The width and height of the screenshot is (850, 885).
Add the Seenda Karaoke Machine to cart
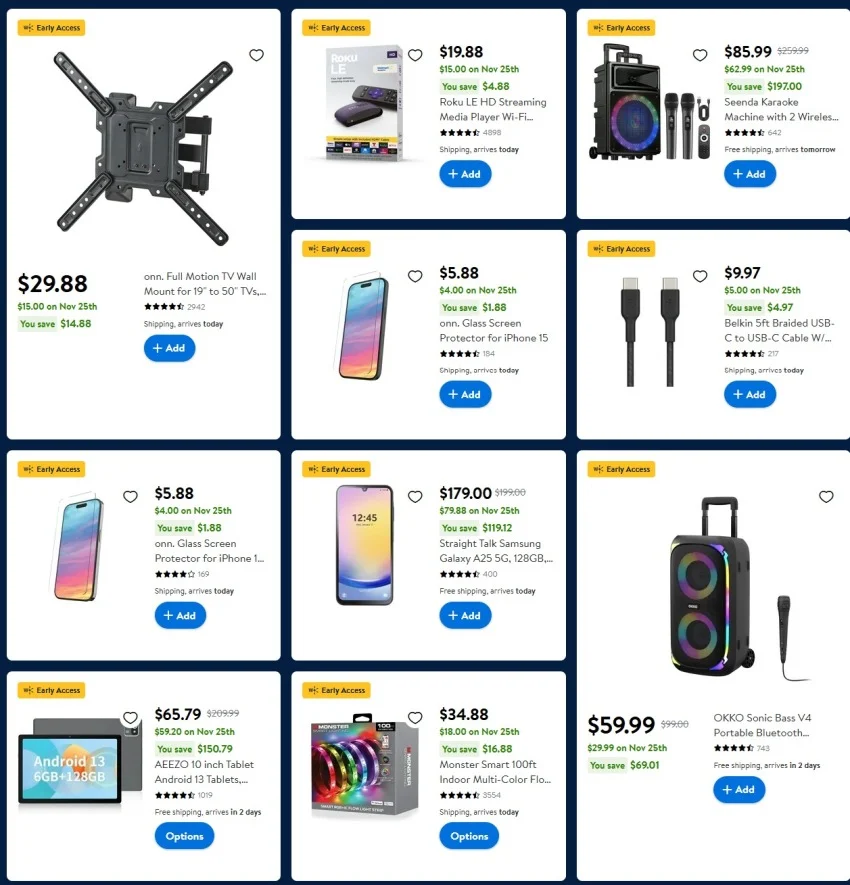pyautogui.click(x=749, y=174)
